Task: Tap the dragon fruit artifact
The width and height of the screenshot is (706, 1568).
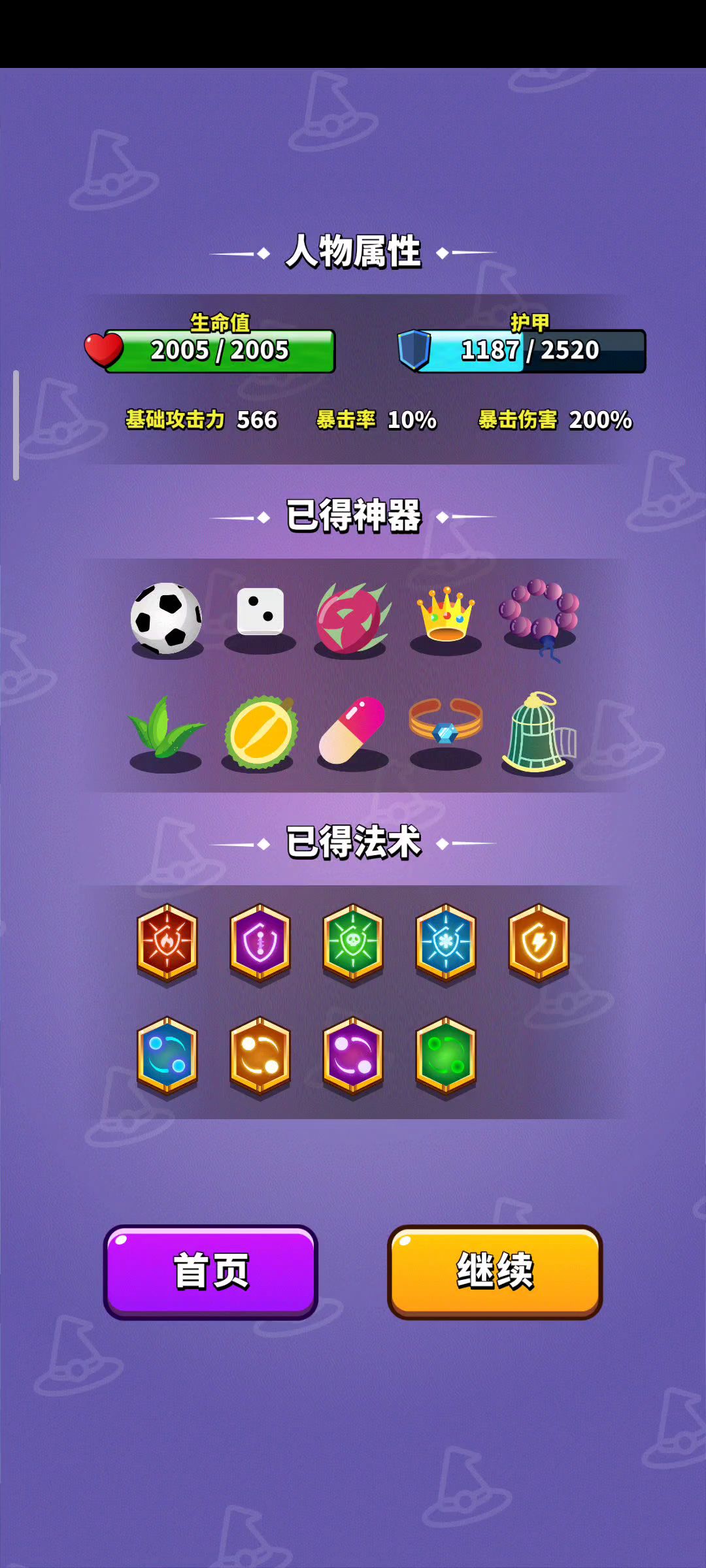Action: pyautogui.click(x=352, y=618)
